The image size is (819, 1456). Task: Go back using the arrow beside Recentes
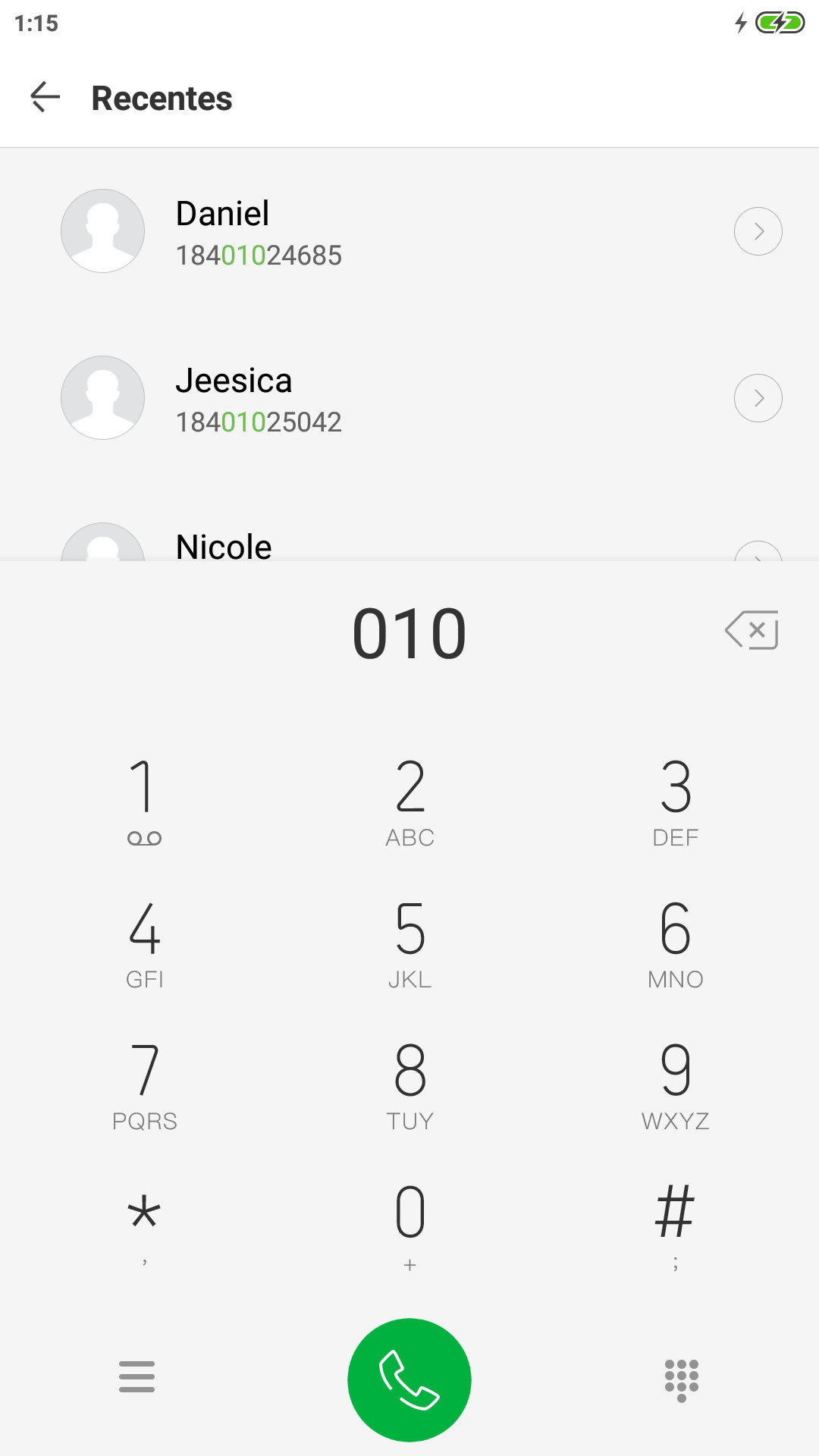(x=45, y=97)
